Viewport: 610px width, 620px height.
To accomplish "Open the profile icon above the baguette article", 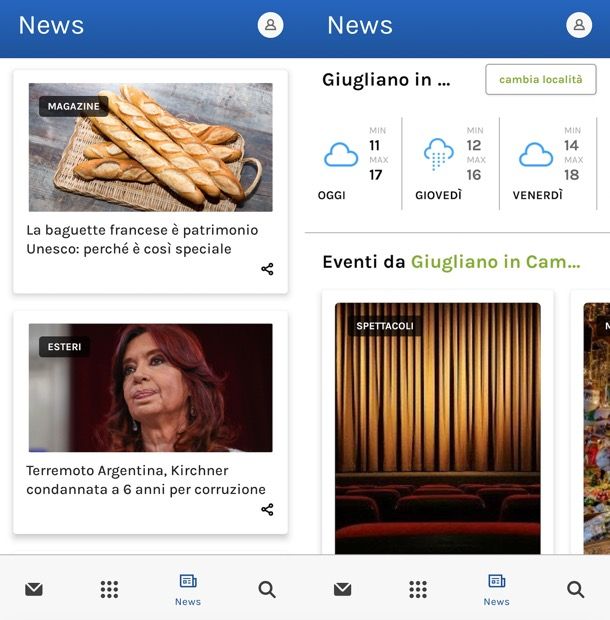I will coord(270,26).
